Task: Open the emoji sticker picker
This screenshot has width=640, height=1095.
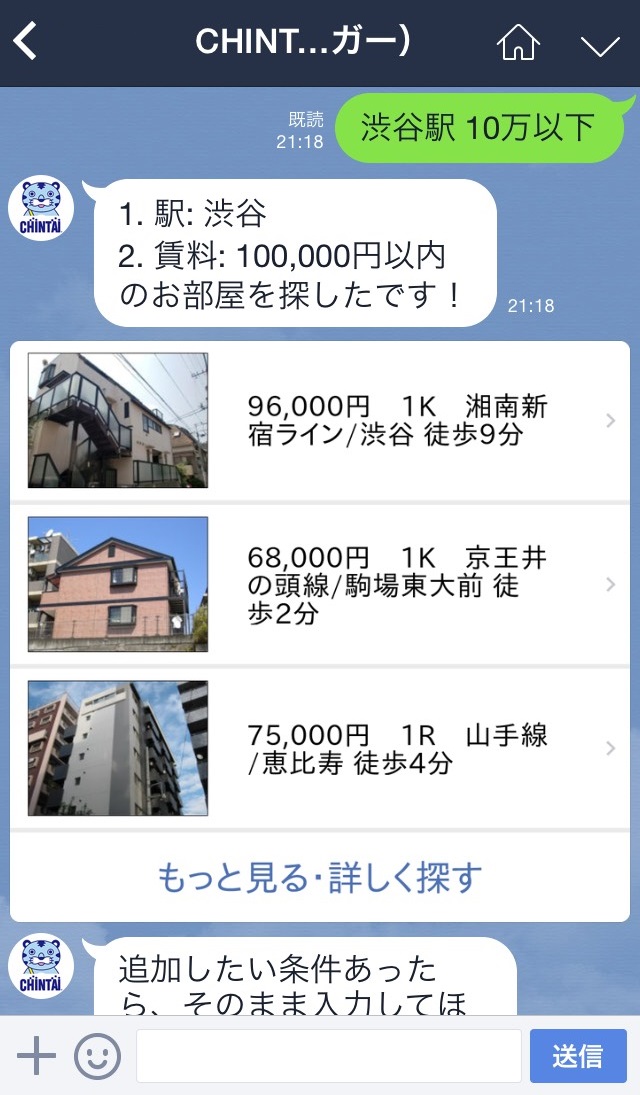Action: pyautogui.click(x=97, y=1056)
